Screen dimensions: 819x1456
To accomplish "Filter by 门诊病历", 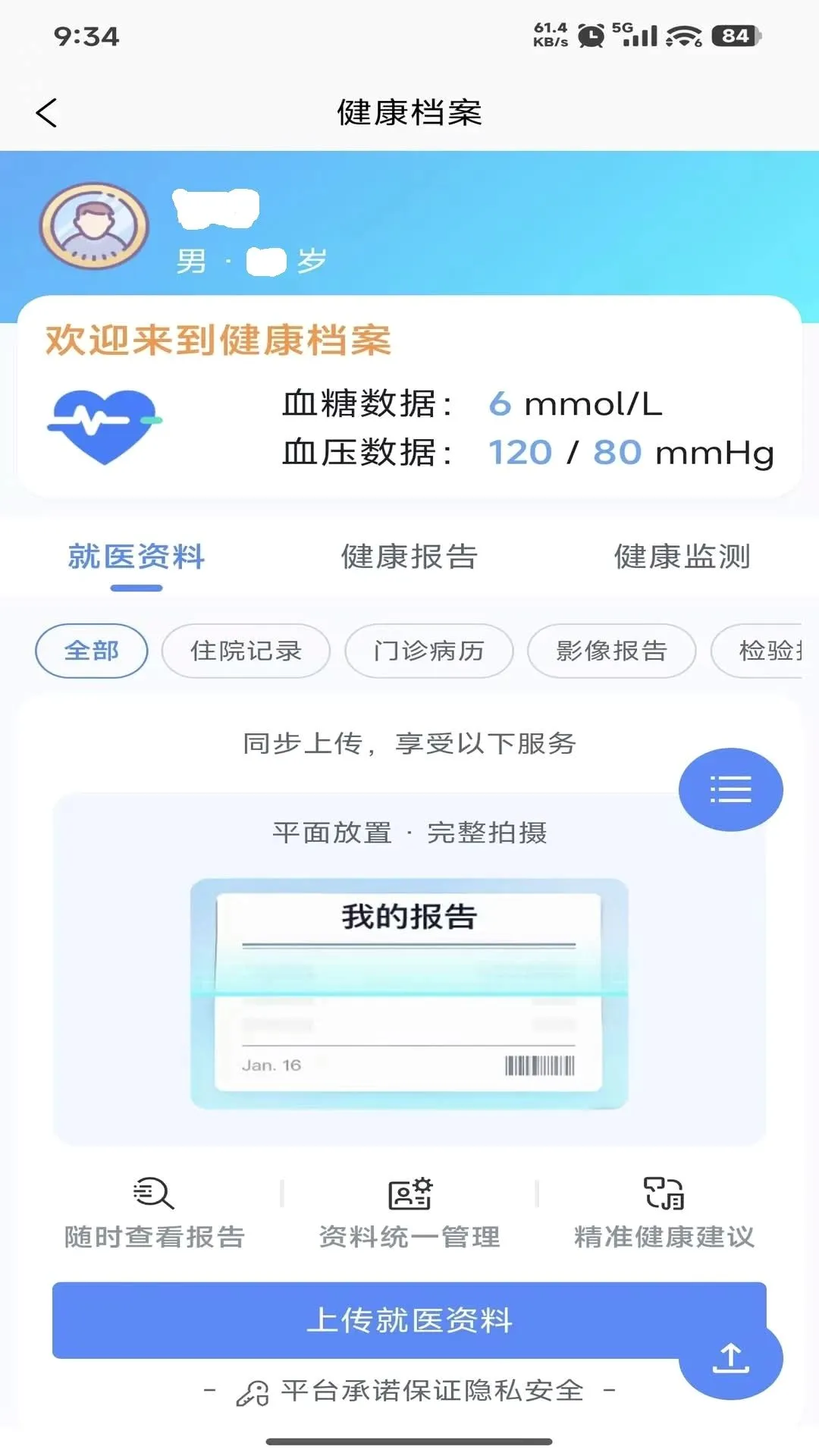I will 428,651.
